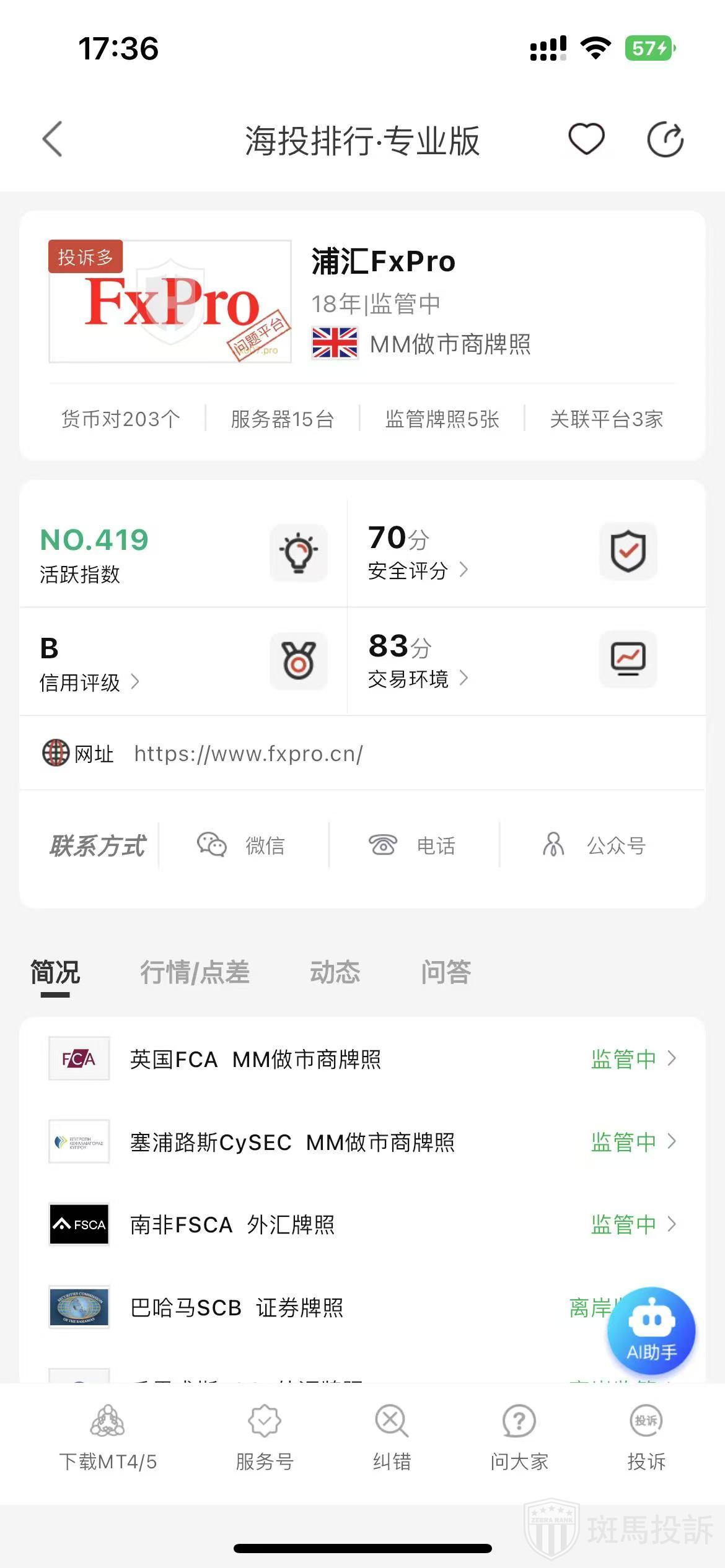Screen dimensions: 725x1568
Task: Launch the AI助手 floating assistant
Action: click(x=651, y=1331)
